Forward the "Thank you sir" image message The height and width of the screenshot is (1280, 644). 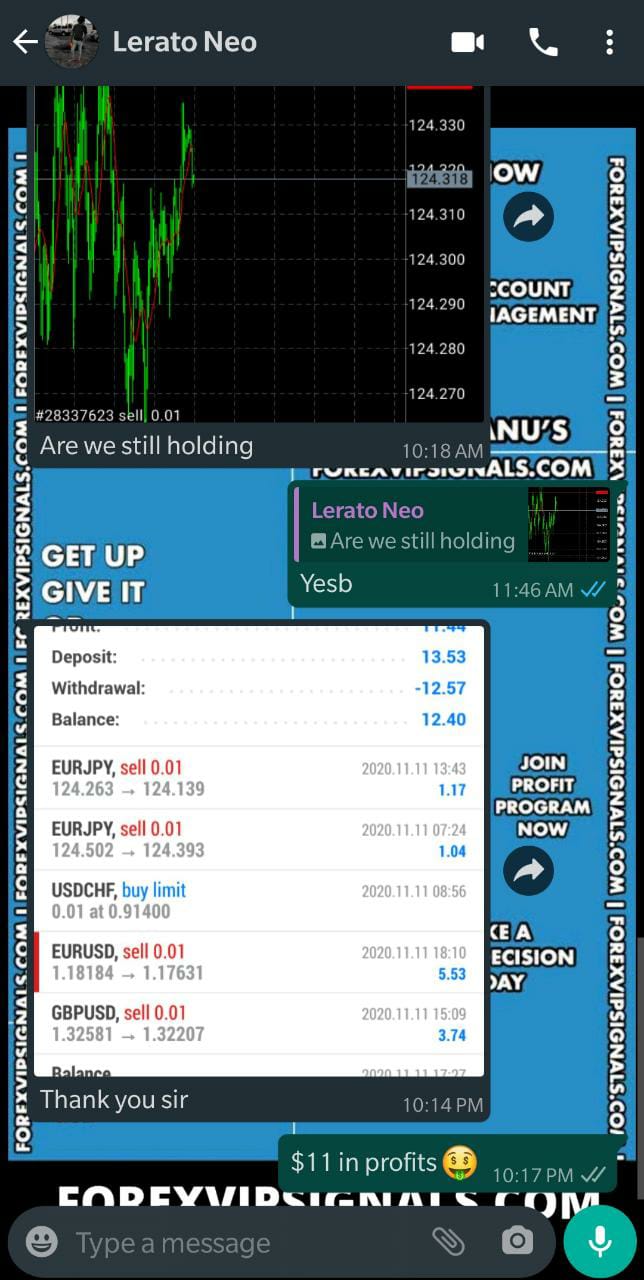[528, 870]
